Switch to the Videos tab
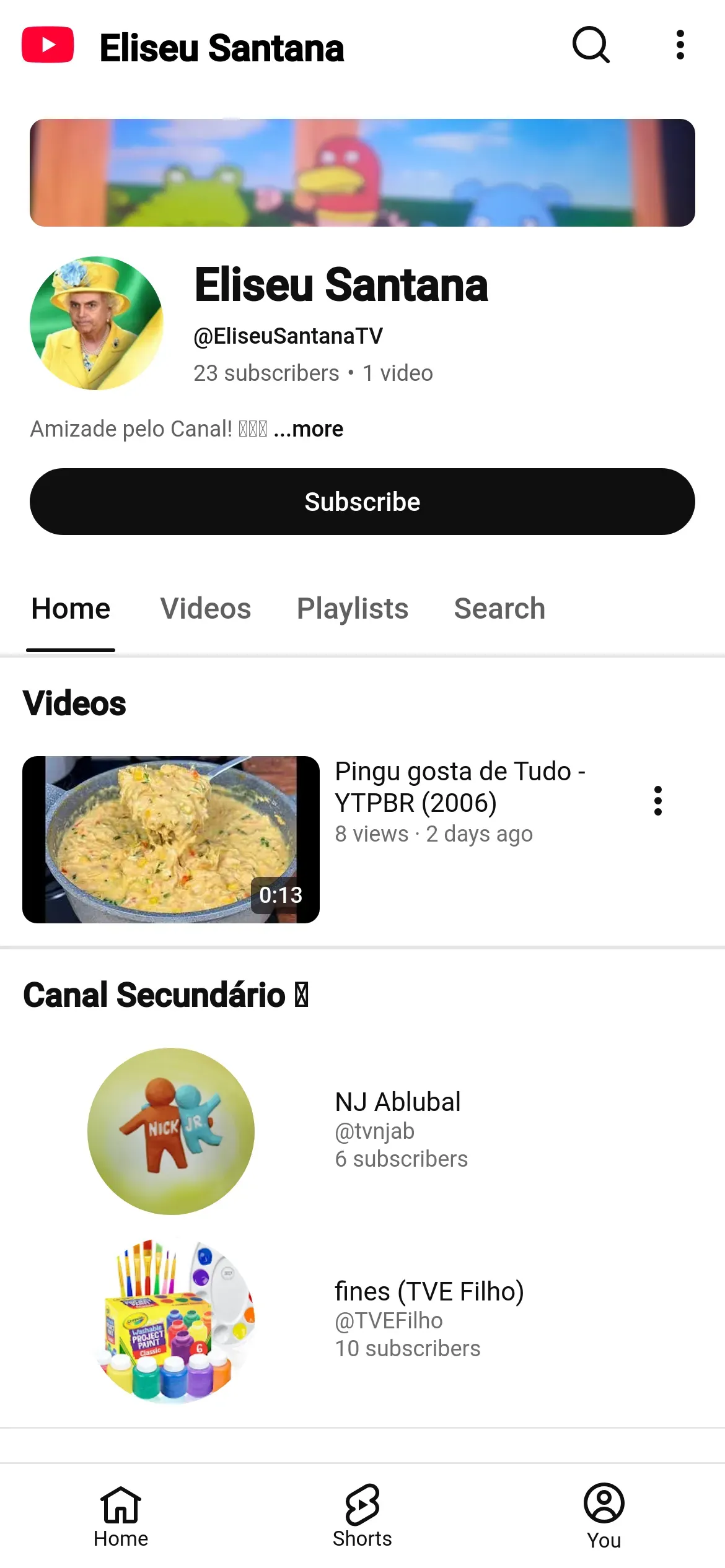The image size is (725, 1568). (206, 609)
